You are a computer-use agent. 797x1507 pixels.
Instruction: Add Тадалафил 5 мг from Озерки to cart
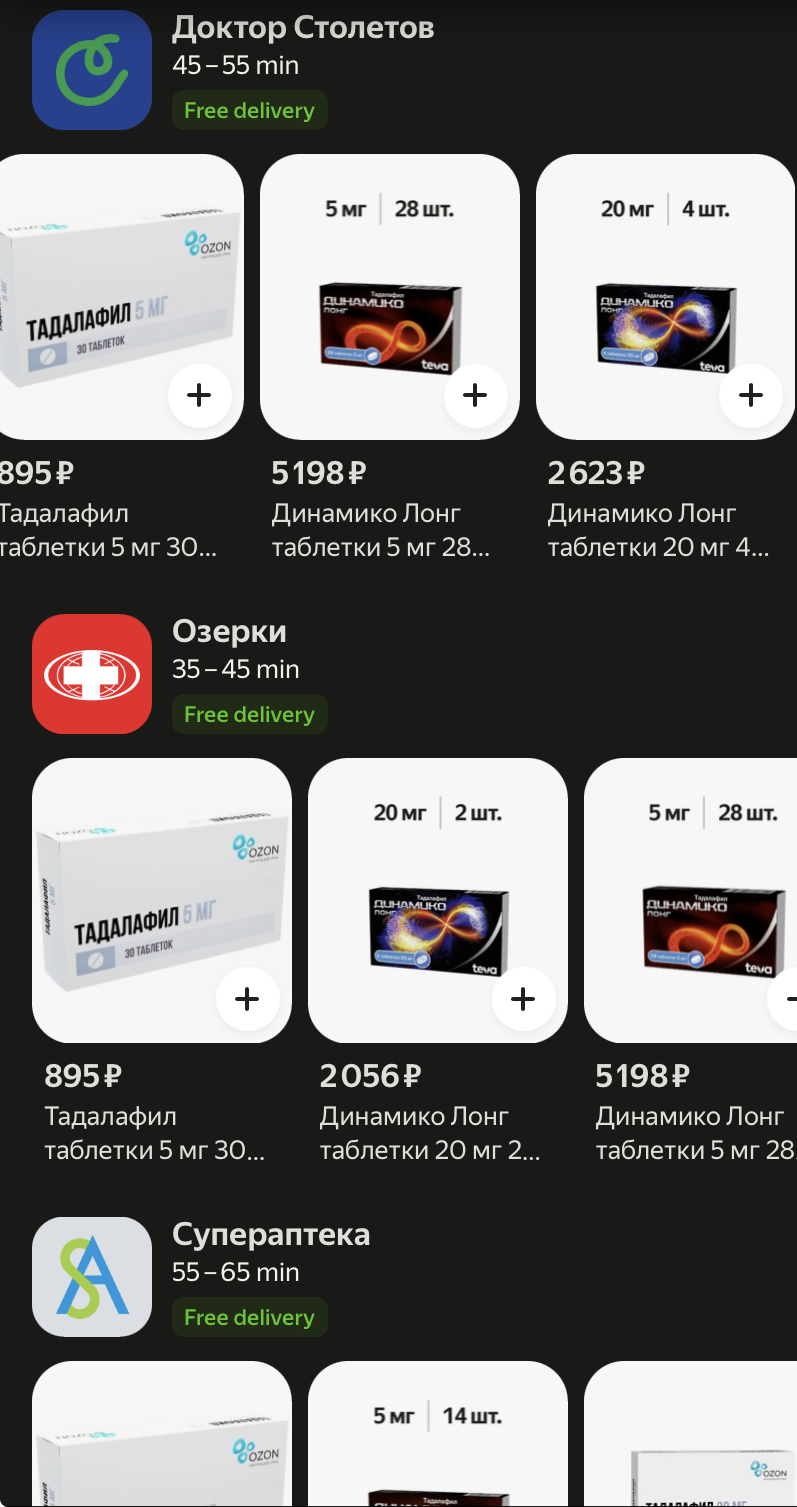[246, 999]
